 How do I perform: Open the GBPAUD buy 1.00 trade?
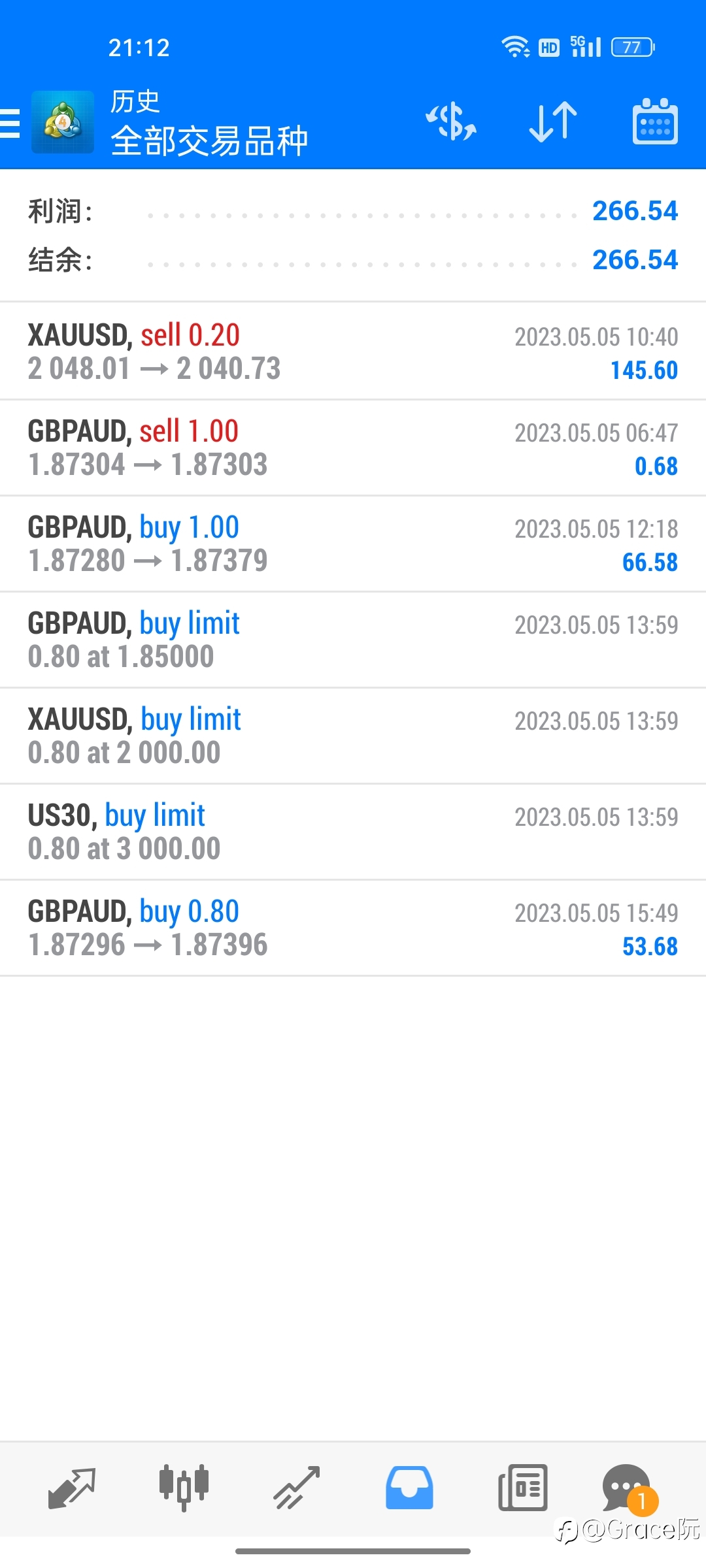353,544
